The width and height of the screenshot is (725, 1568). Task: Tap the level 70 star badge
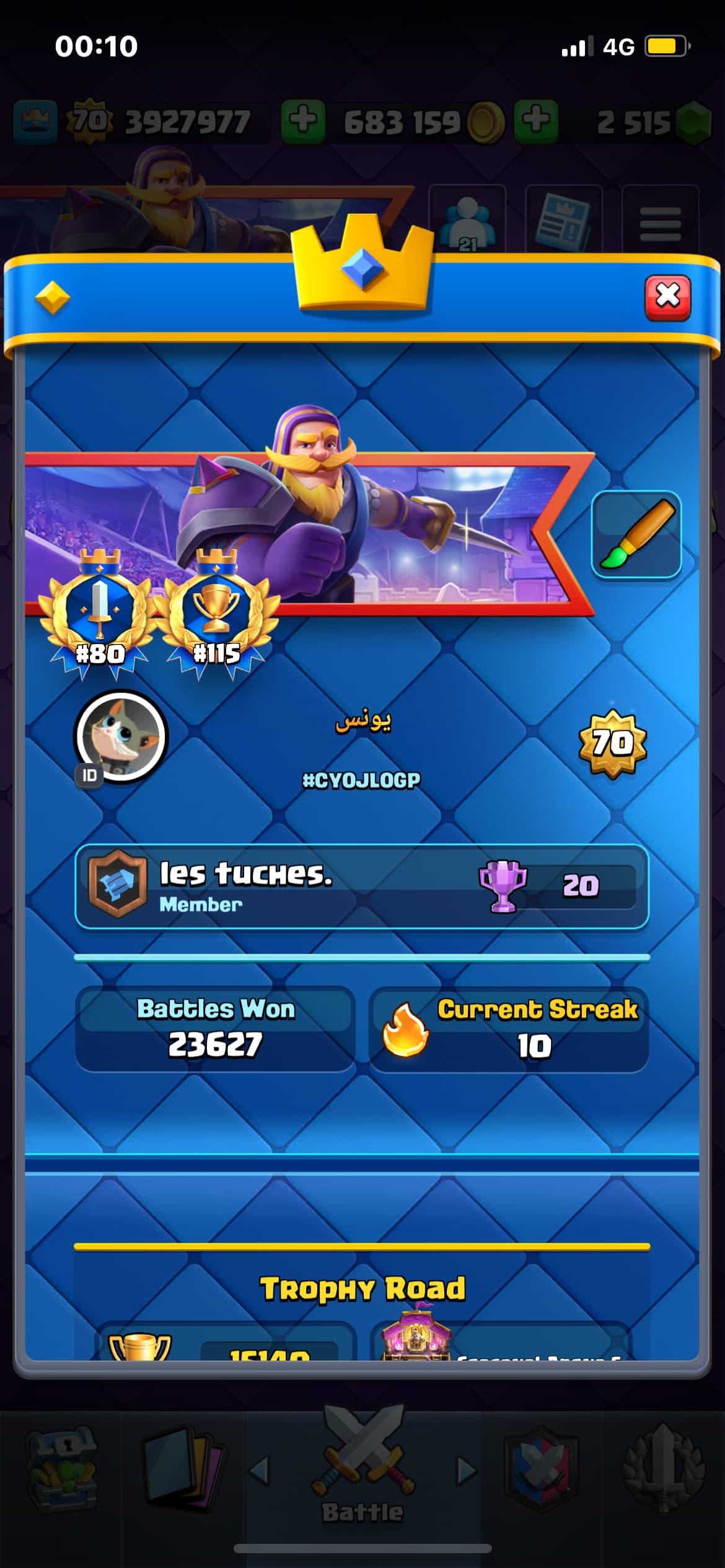(613, 743)
